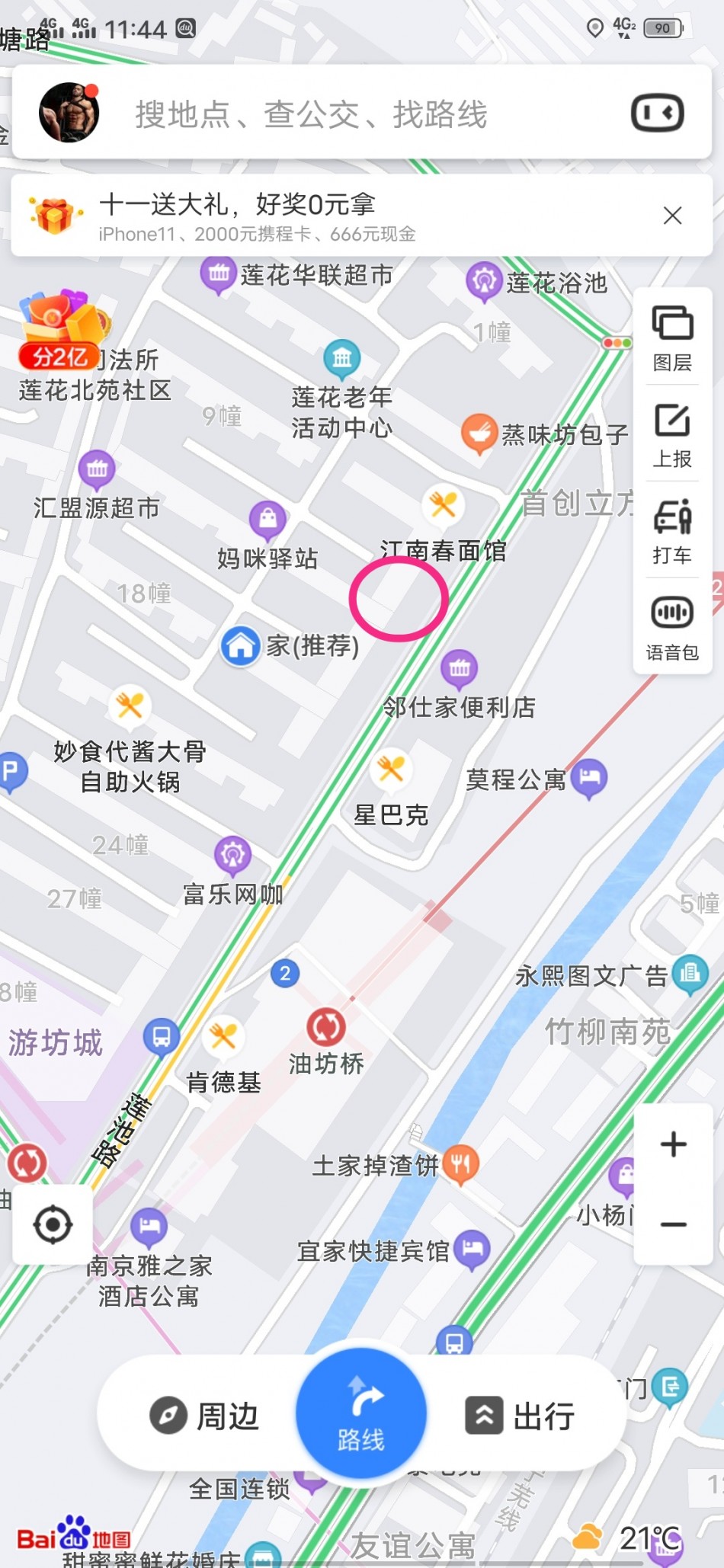Check the weather showing 21℃
Viewport: 724px width, 1568px height.
633,1538
